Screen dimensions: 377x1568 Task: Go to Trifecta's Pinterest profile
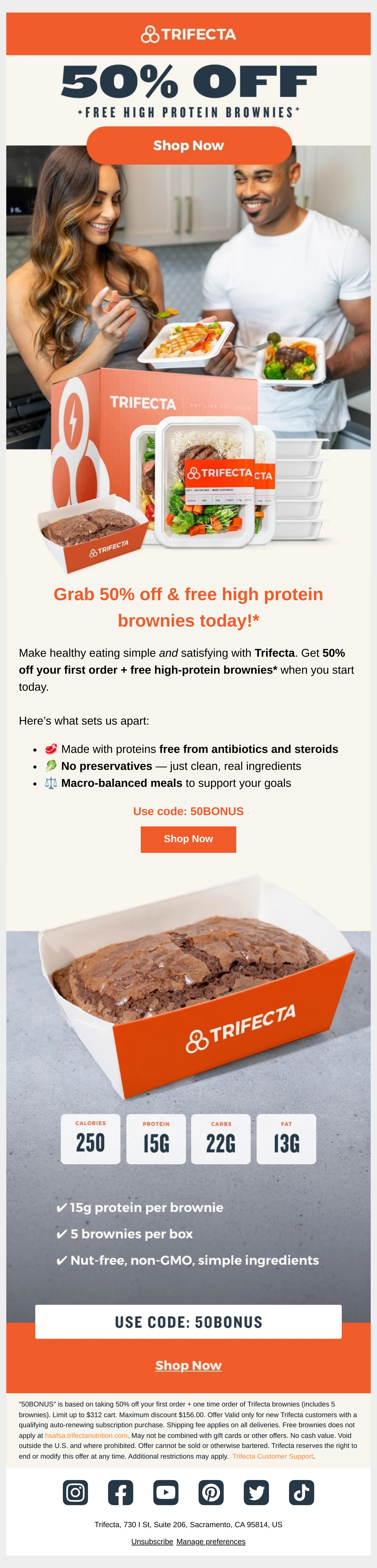(x=211, y=1493)
